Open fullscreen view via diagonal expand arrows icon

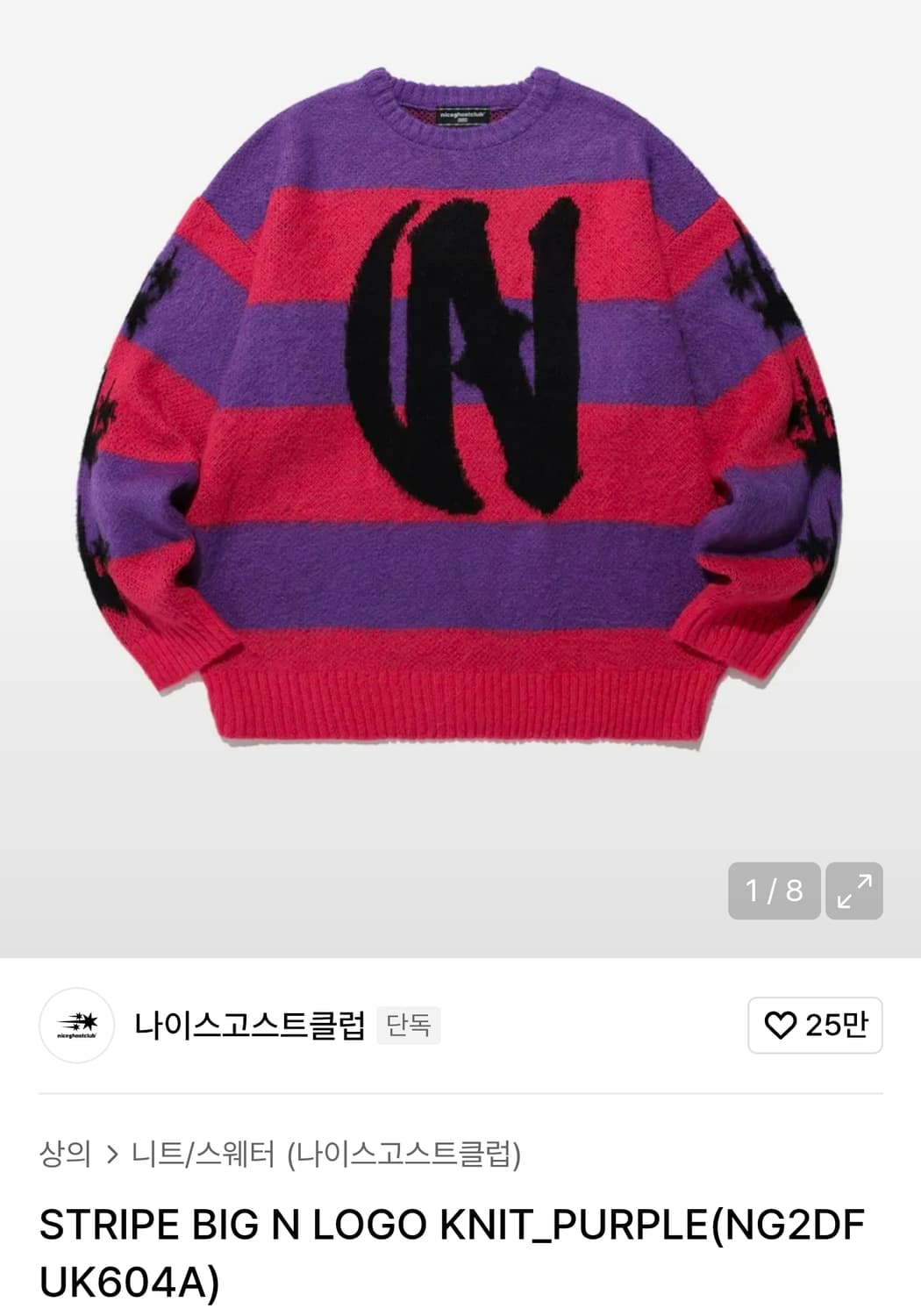(852, 892)
